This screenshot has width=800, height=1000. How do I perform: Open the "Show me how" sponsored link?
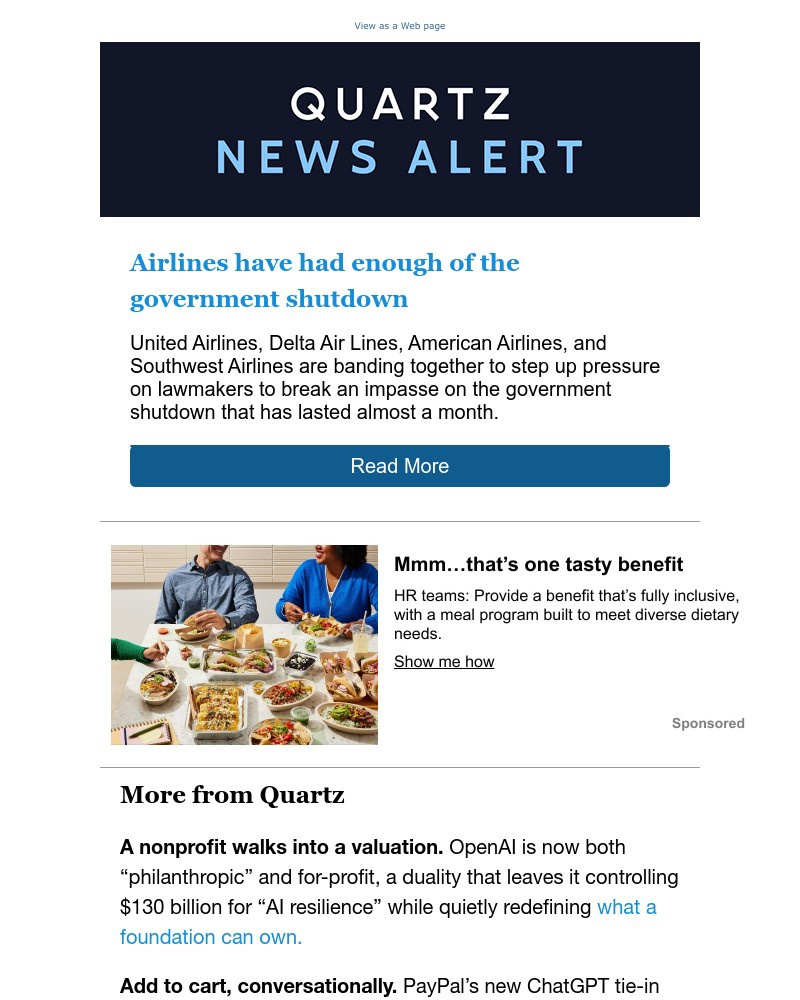[443, 661]
